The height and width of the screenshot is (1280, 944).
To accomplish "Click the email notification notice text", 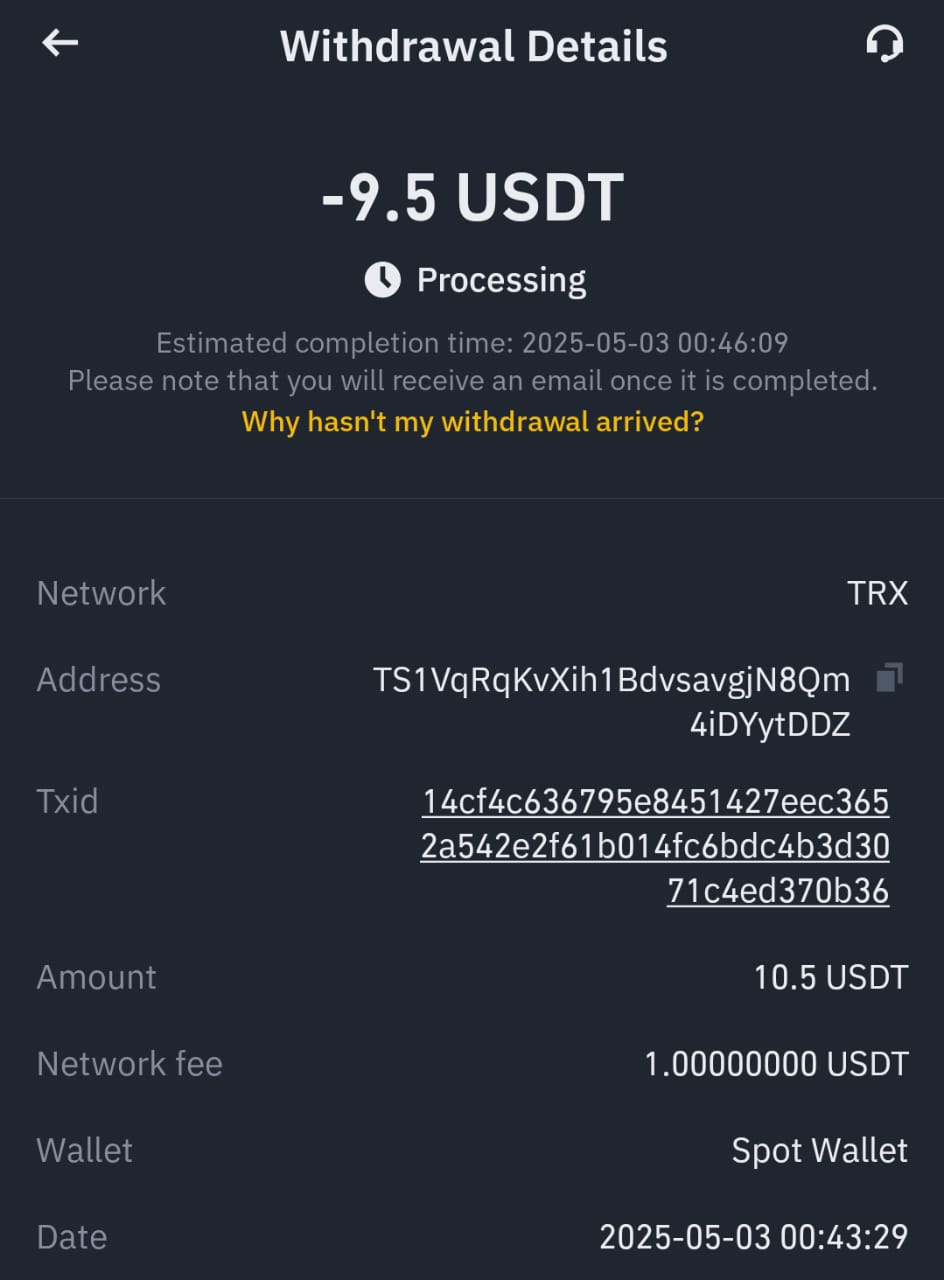I will (x=472, y=381).
